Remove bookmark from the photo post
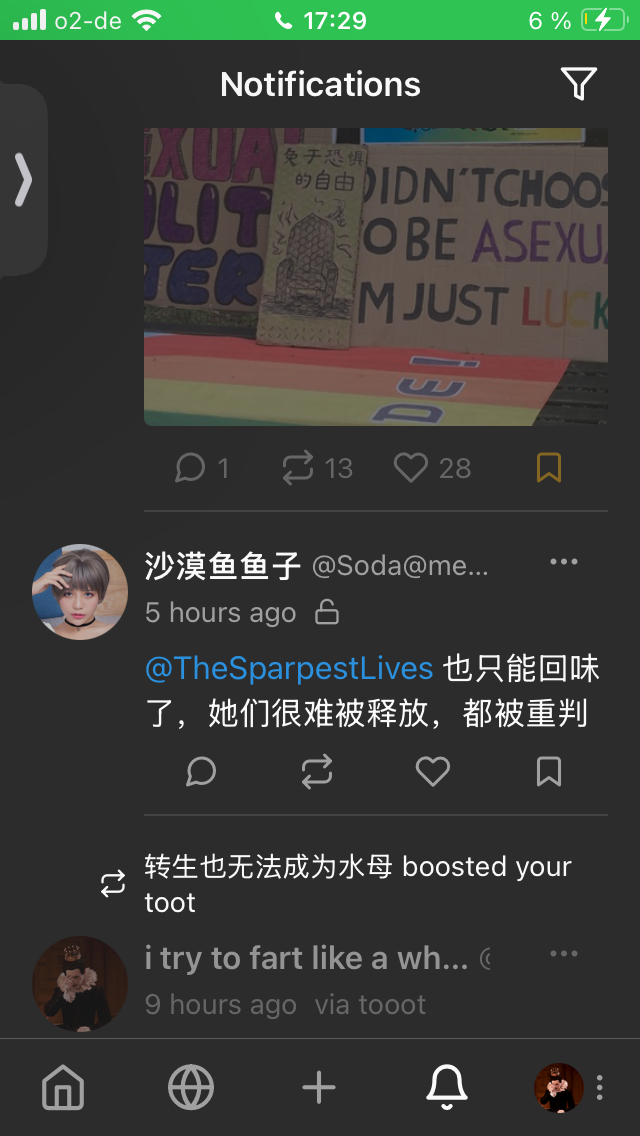640x1136 pixels. pos(549,468)
